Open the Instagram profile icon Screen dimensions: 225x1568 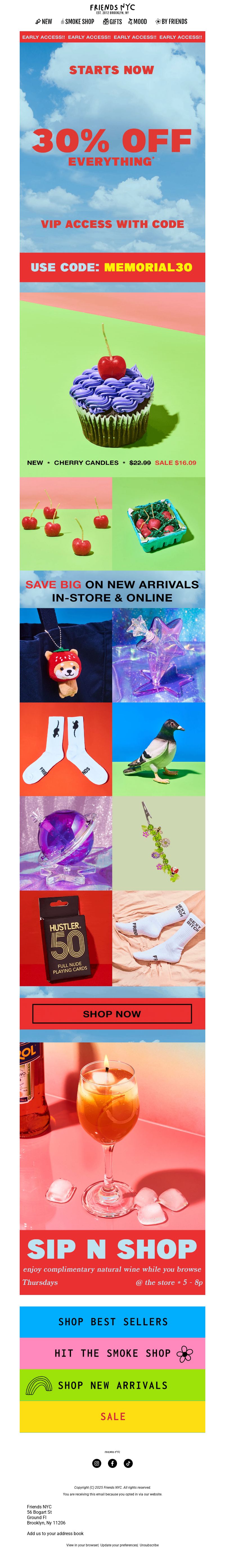[97, 1463]
